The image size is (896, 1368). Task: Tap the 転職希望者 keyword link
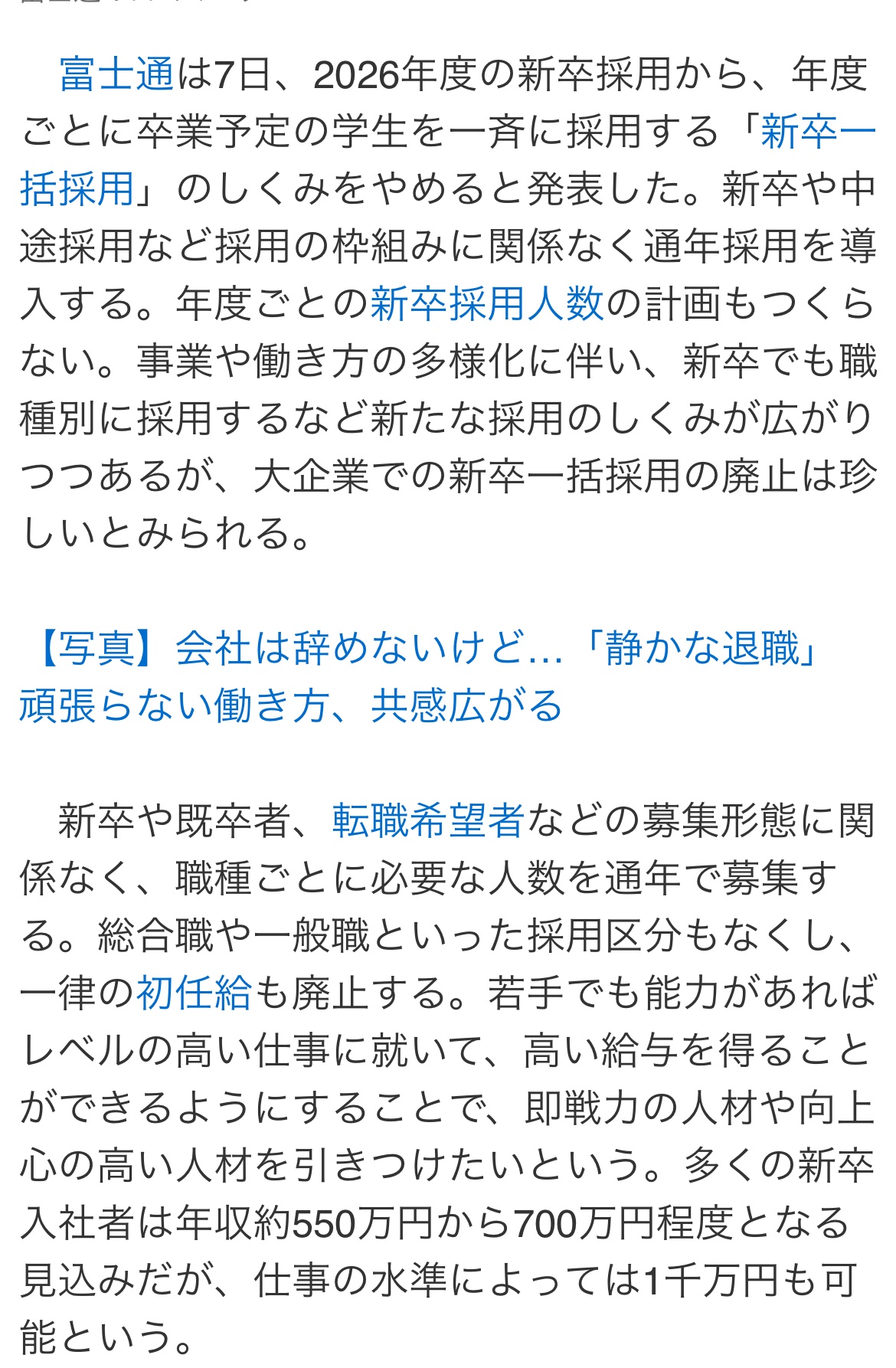(428, 820)
